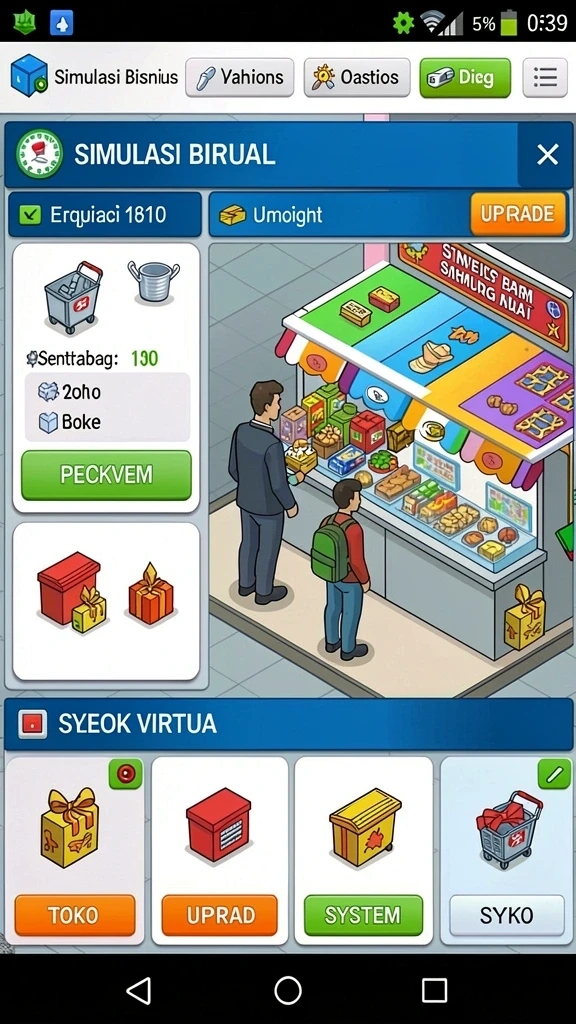576x1024 pixels.
Task: Tap the UPRAD button
Action: point(220,915)
